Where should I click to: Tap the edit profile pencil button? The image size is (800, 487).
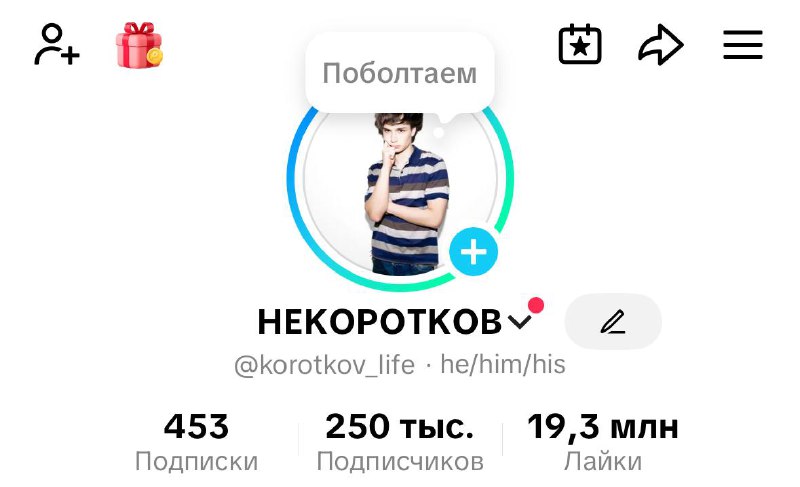tap(613, 322)
